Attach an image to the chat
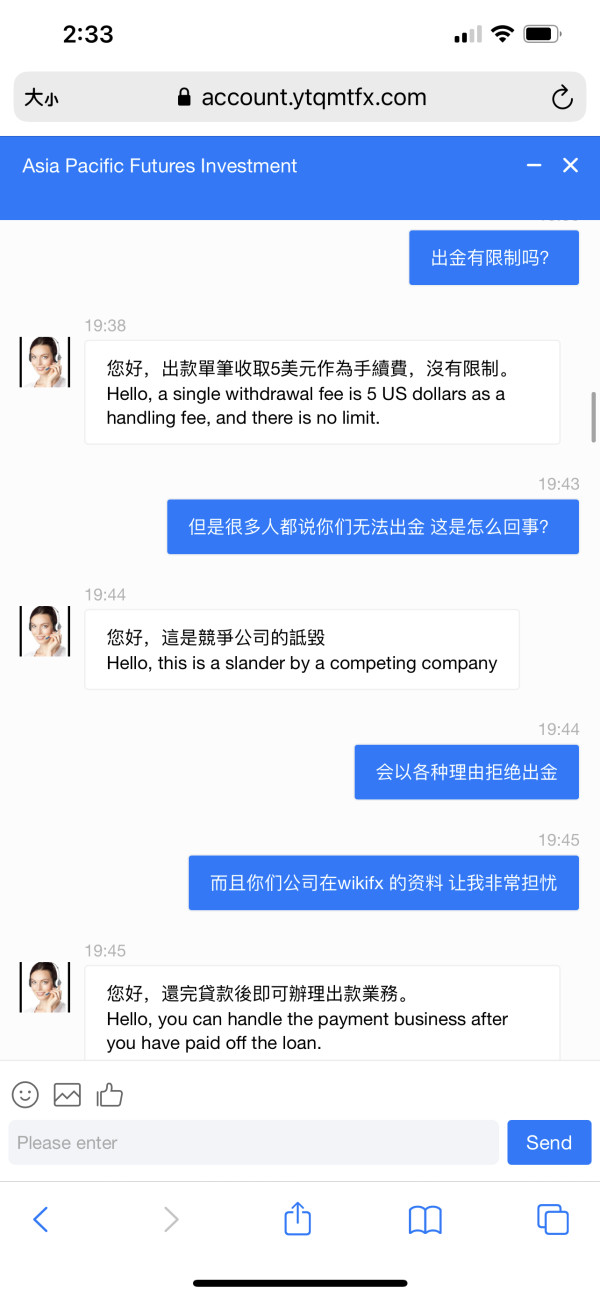 point(67,1094)
